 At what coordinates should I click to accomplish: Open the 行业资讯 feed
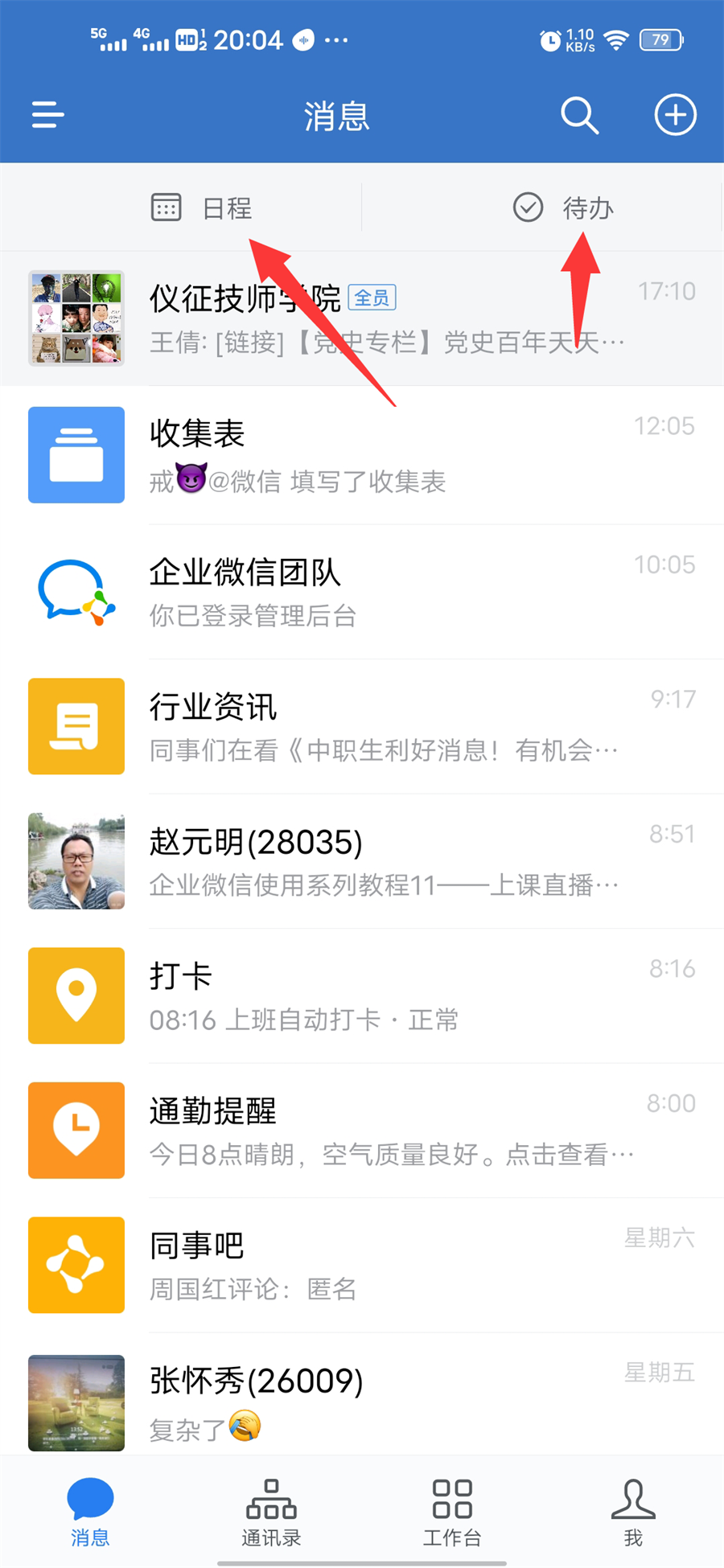coord(362,726)
